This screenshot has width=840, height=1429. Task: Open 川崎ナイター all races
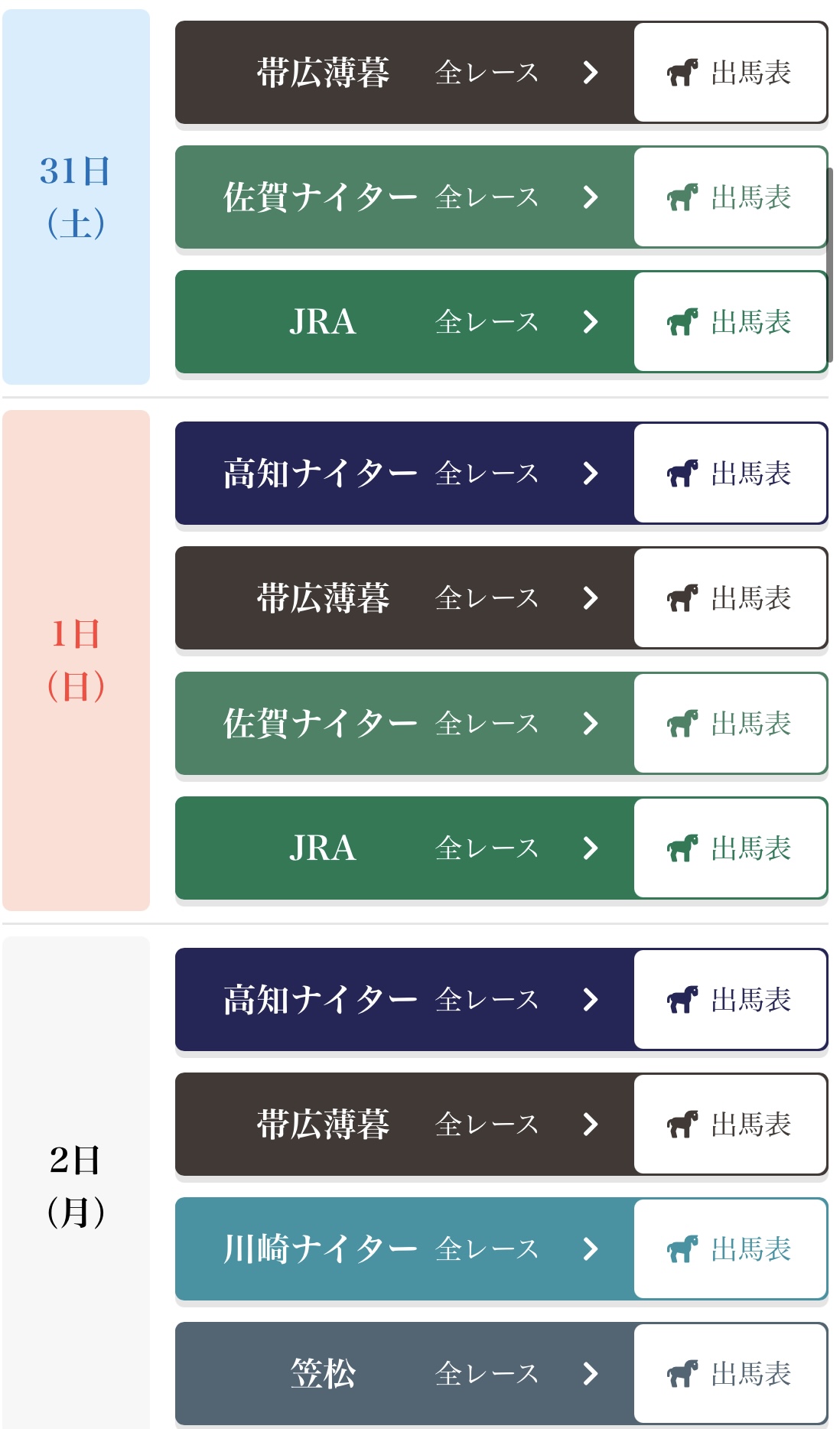pos(404,1249)
